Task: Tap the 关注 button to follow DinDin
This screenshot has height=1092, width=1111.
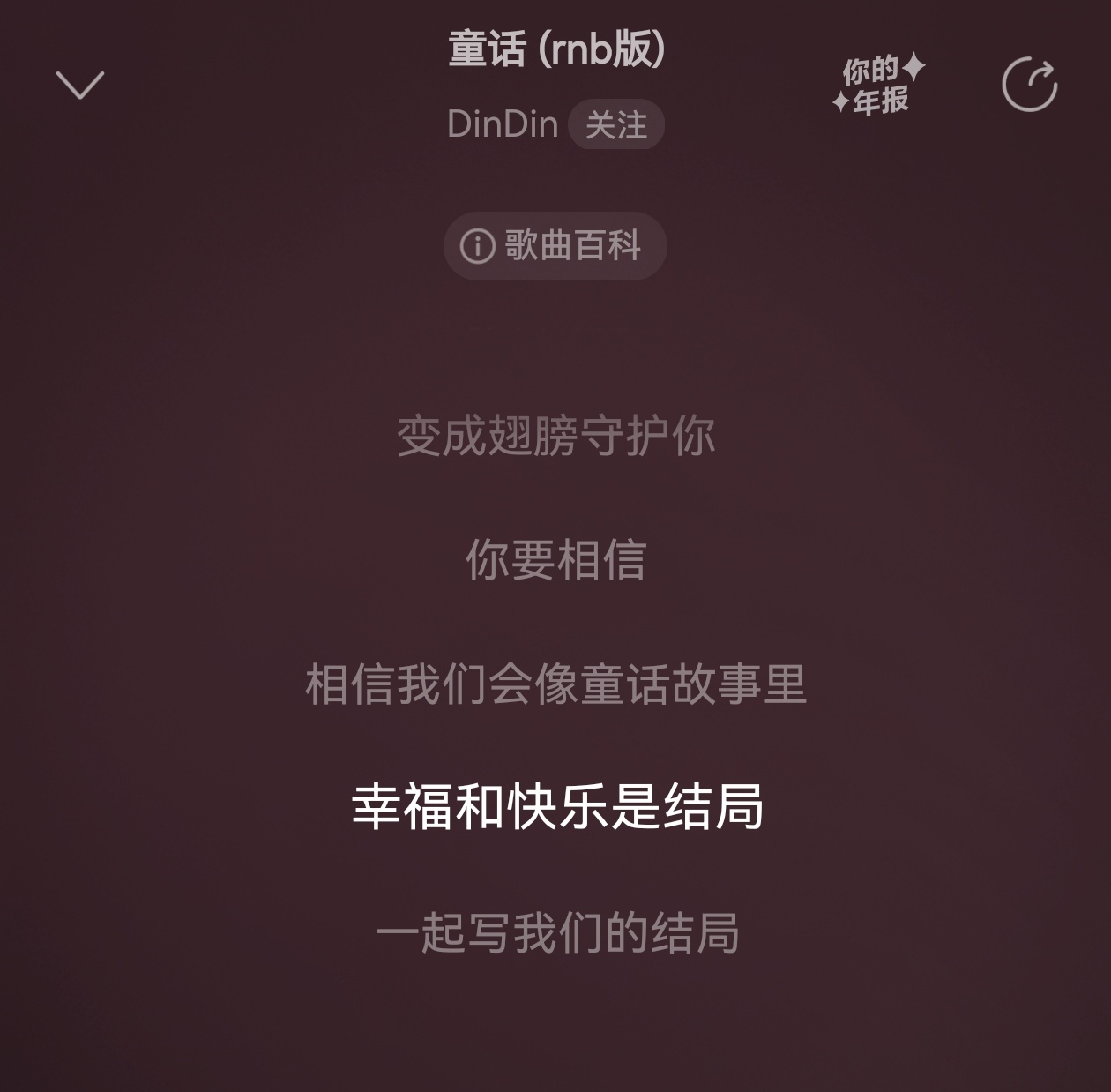Action: [x=615, y=124]
